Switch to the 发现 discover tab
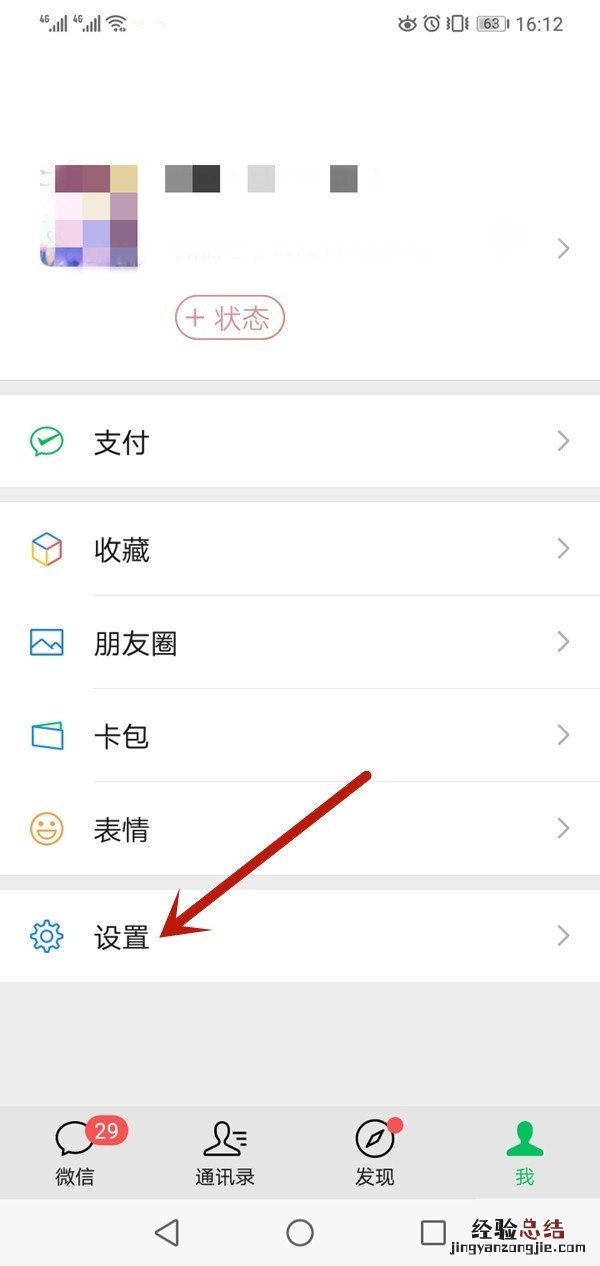The height and width of the screenshot is (1266, 600). (375, 1152)
